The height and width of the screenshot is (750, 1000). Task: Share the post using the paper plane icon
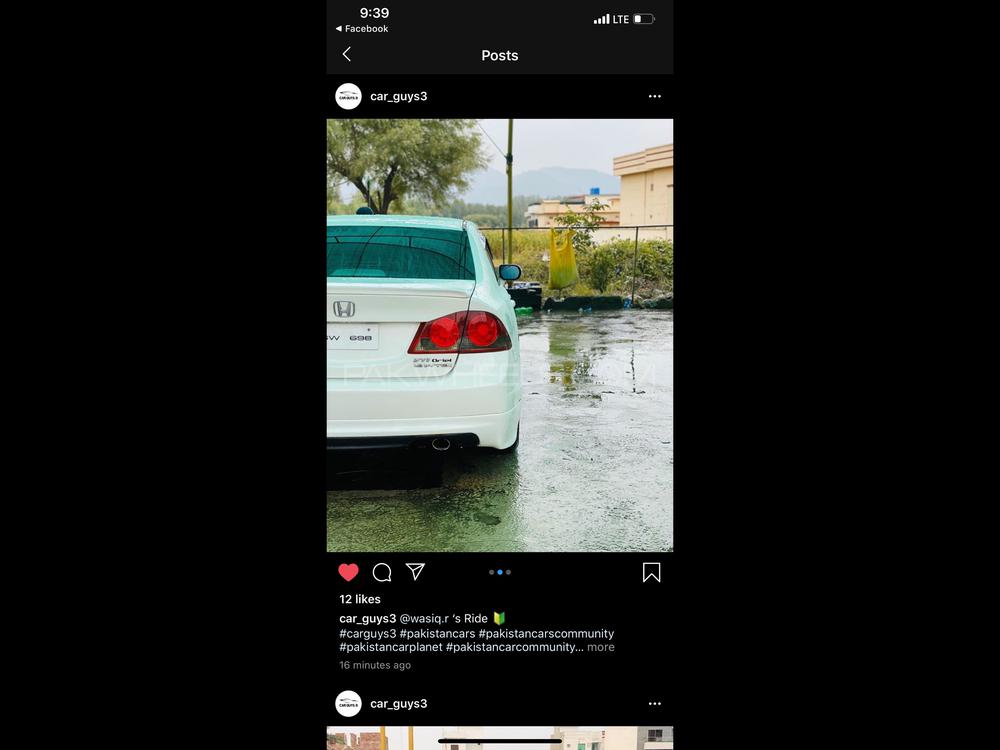tap(415, 571)
